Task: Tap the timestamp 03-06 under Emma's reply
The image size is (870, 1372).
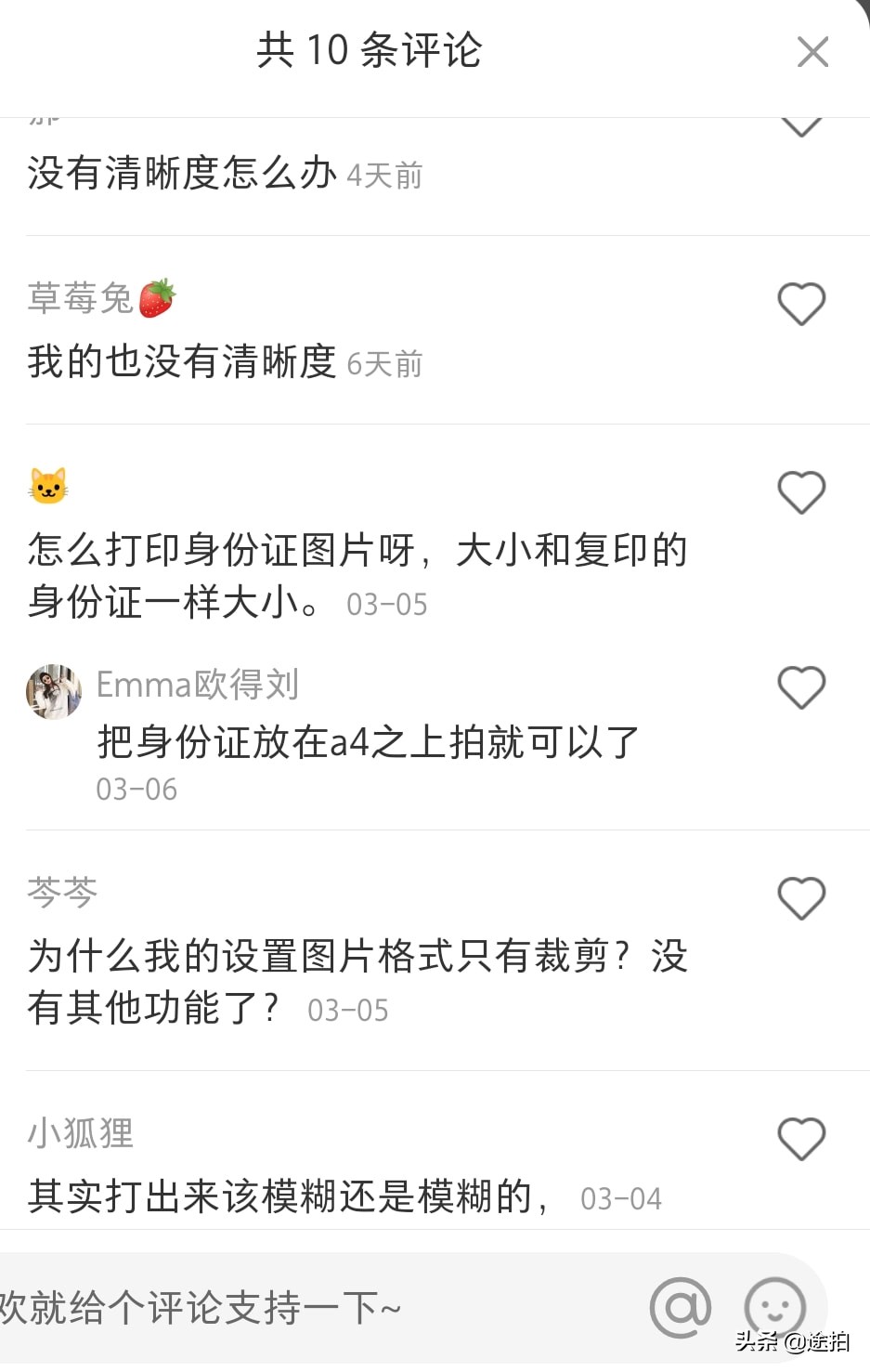Action: coord(136,788)
